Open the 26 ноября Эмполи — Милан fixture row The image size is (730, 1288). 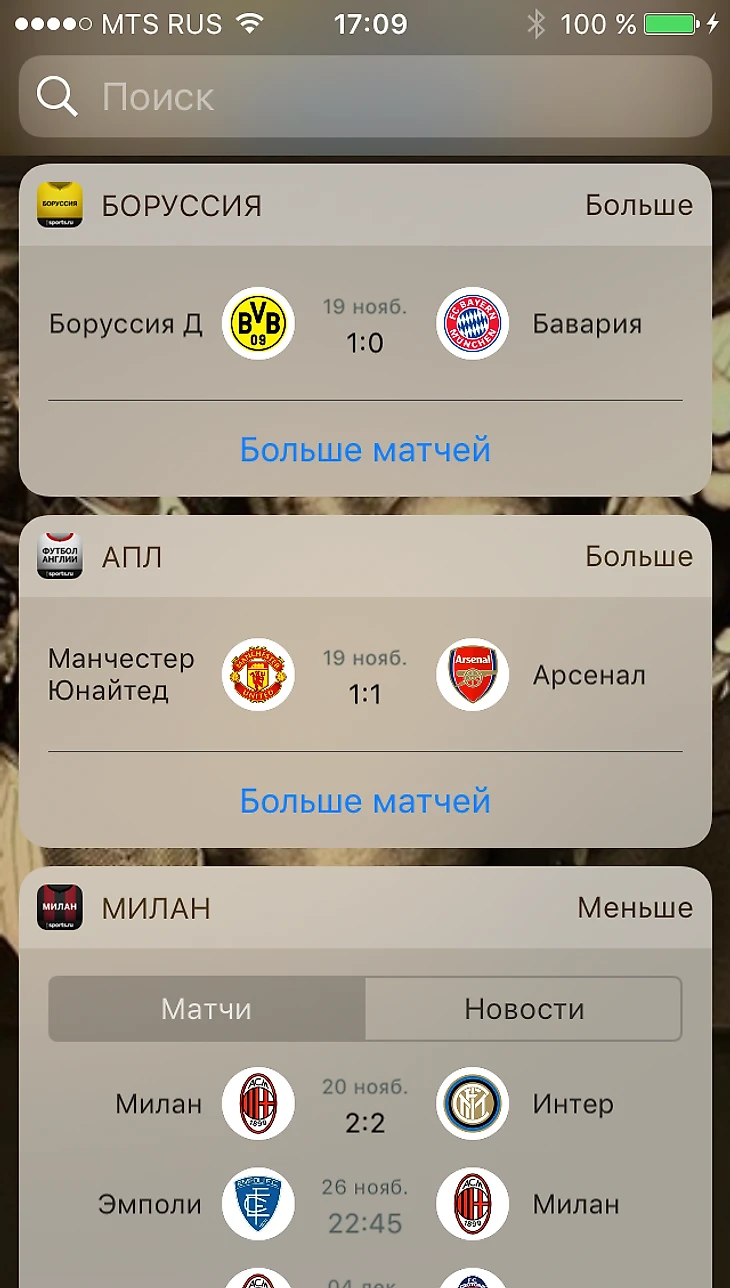[364, 1204]
